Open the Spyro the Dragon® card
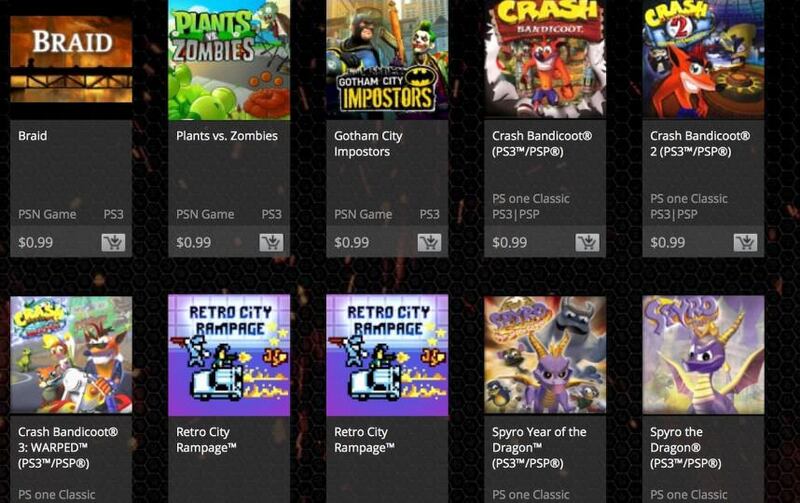 [x=703, y=355]
